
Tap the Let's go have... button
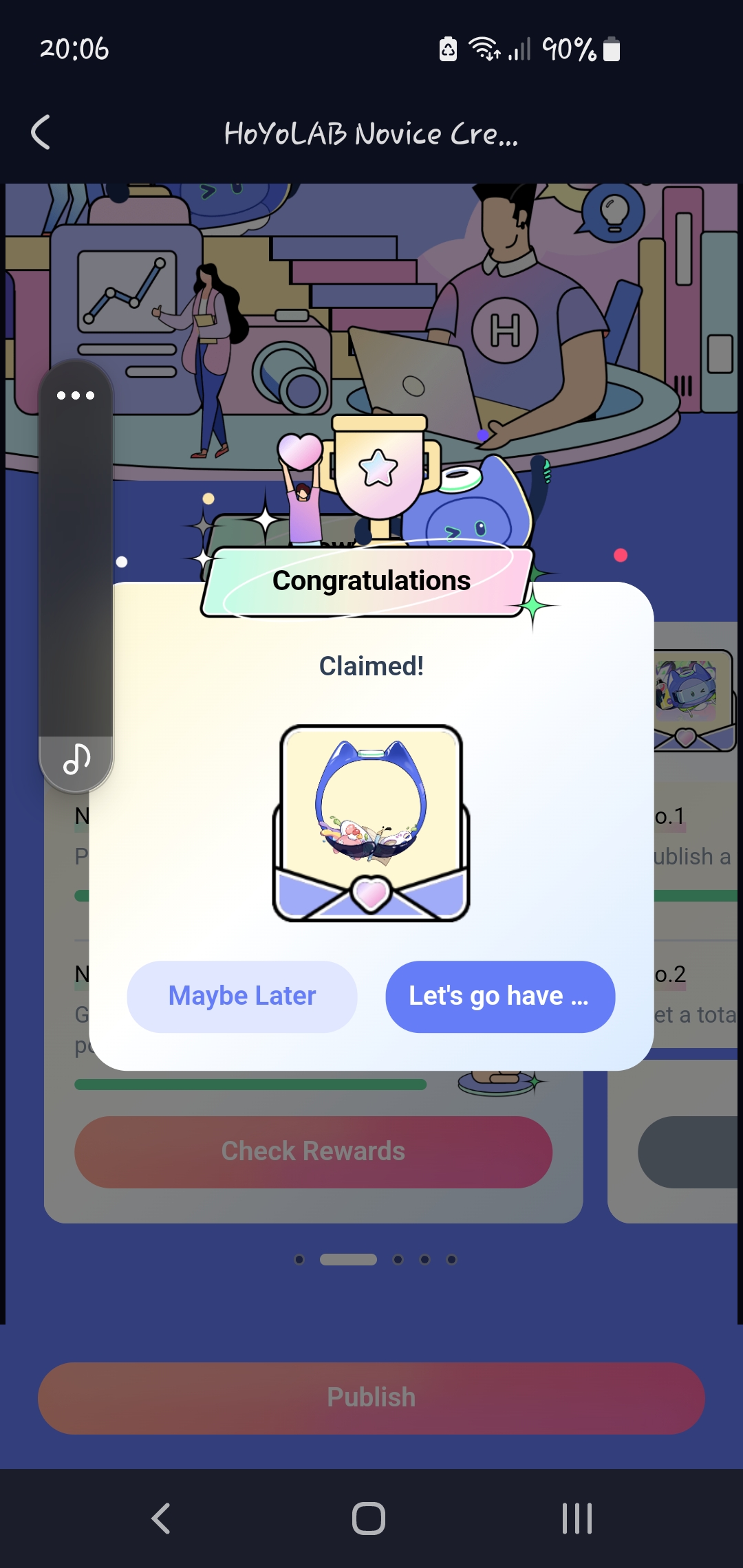pyautogui.click(x=500, y=997)
